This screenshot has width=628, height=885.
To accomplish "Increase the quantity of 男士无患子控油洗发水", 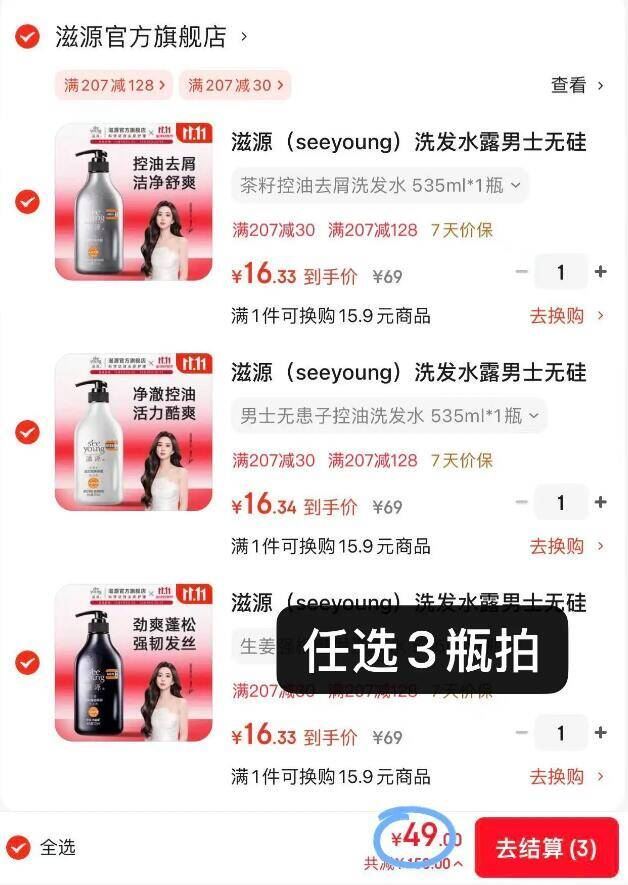I will click(x=600, y=502).
